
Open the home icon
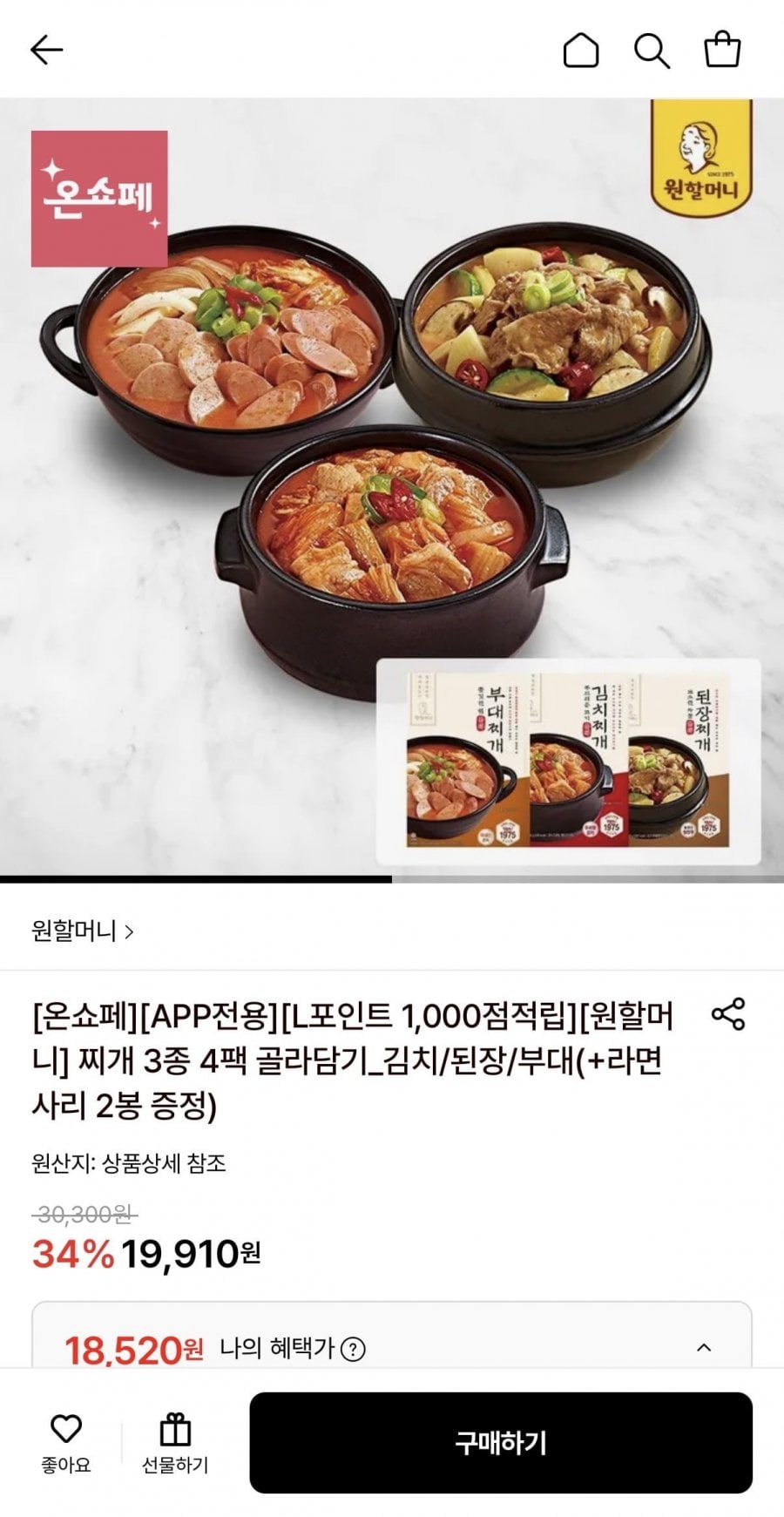click(x=581, y=50)
